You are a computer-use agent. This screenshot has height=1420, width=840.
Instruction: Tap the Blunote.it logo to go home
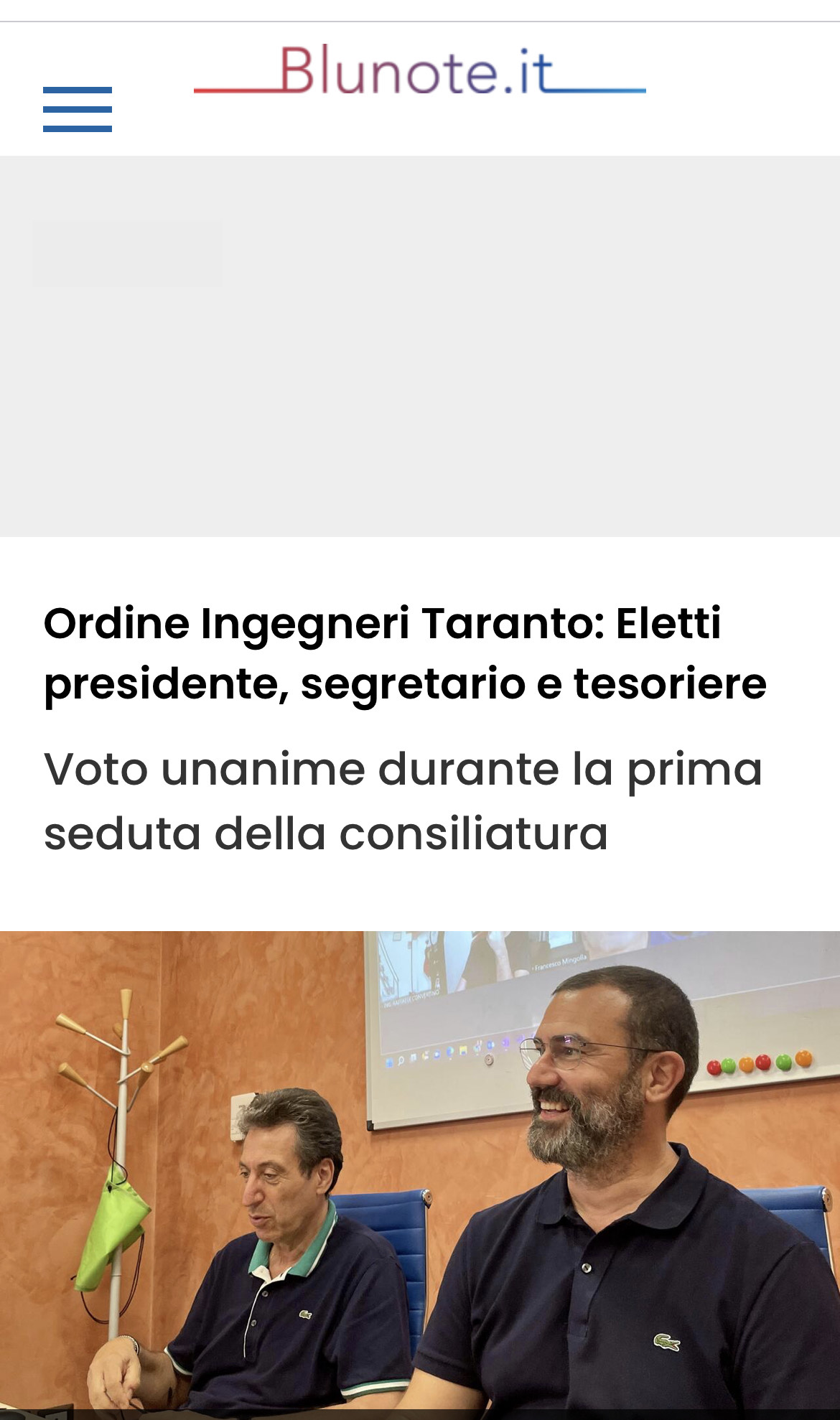(x=419, y=71)
